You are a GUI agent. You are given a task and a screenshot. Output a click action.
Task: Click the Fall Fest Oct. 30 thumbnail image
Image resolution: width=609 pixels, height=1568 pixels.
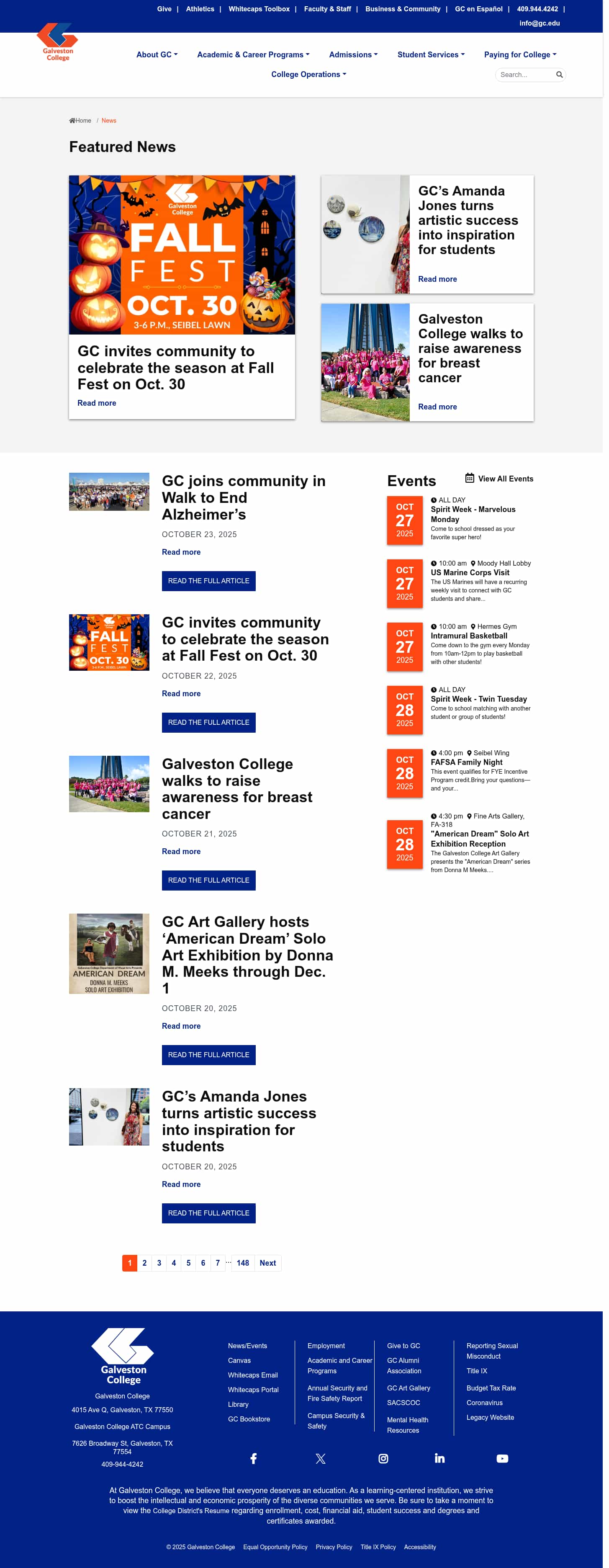point(109,642)
